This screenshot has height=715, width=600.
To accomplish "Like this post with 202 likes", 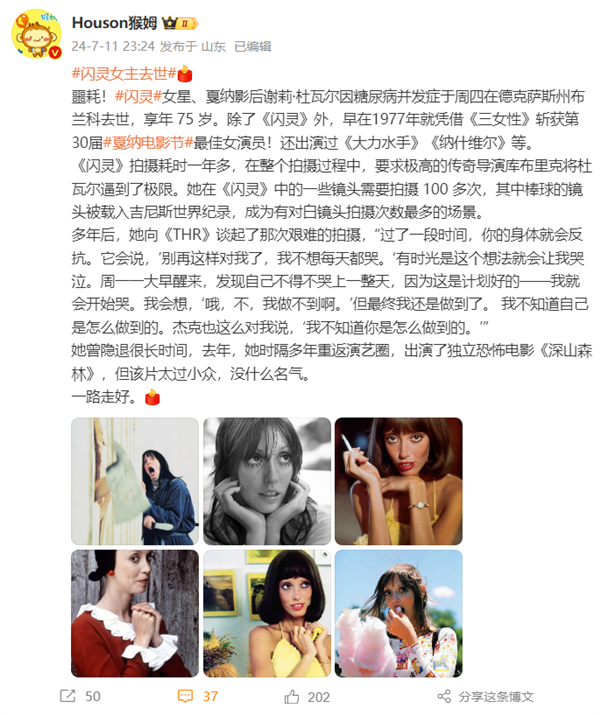I will 308,696.
